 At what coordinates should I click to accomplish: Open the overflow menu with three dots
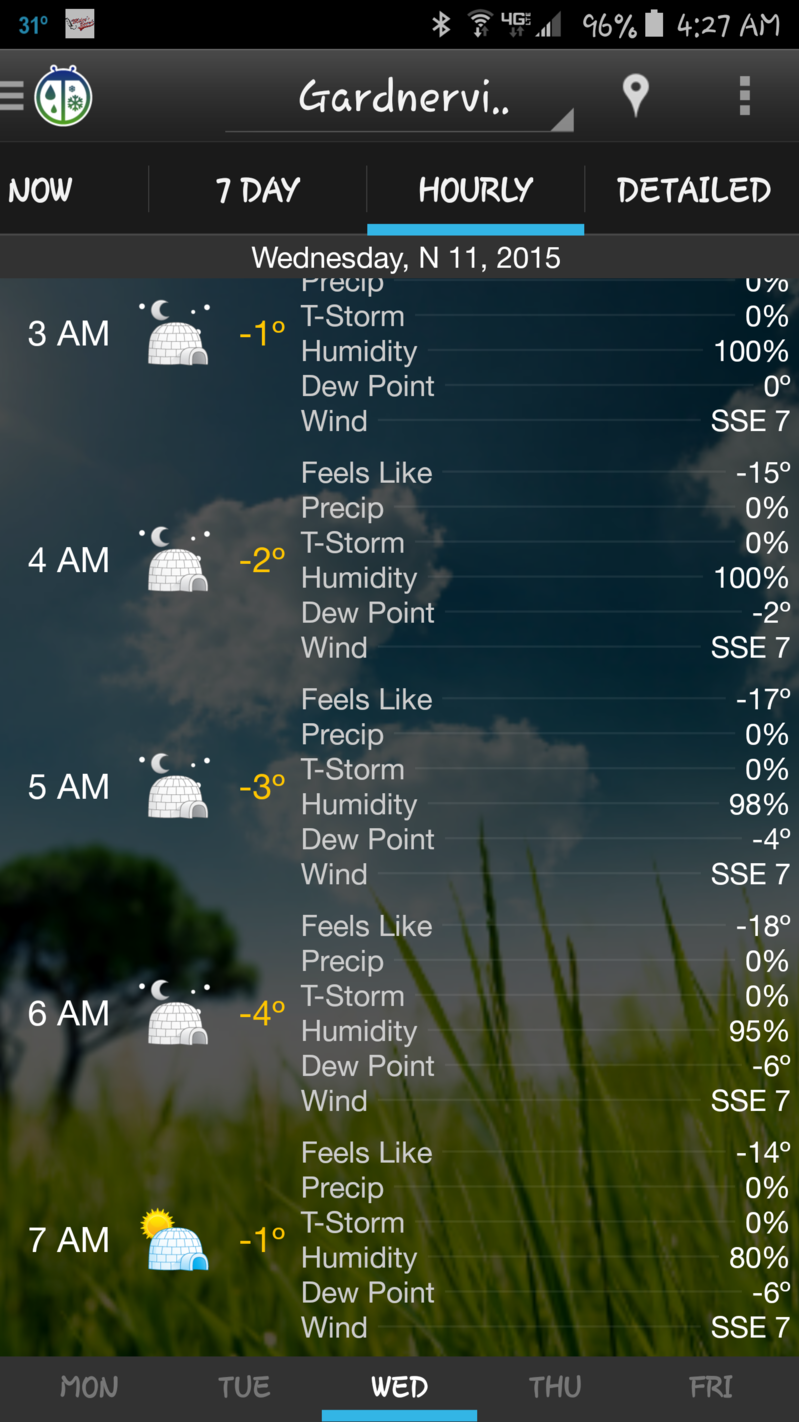744,95
